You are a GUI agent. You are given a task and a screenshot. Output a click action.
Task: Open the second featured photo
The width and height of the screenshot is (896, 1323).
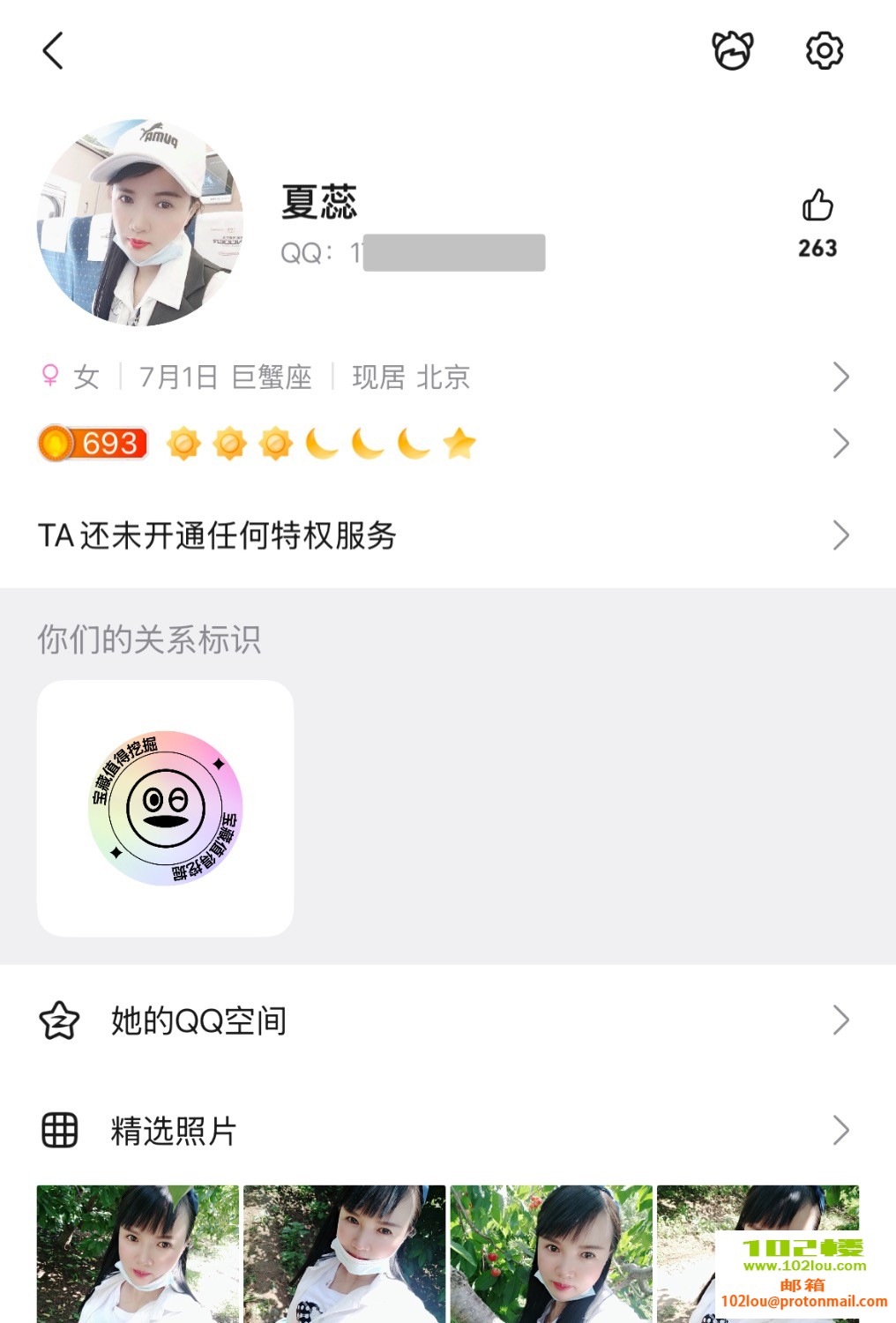[x=344, y=1252]
